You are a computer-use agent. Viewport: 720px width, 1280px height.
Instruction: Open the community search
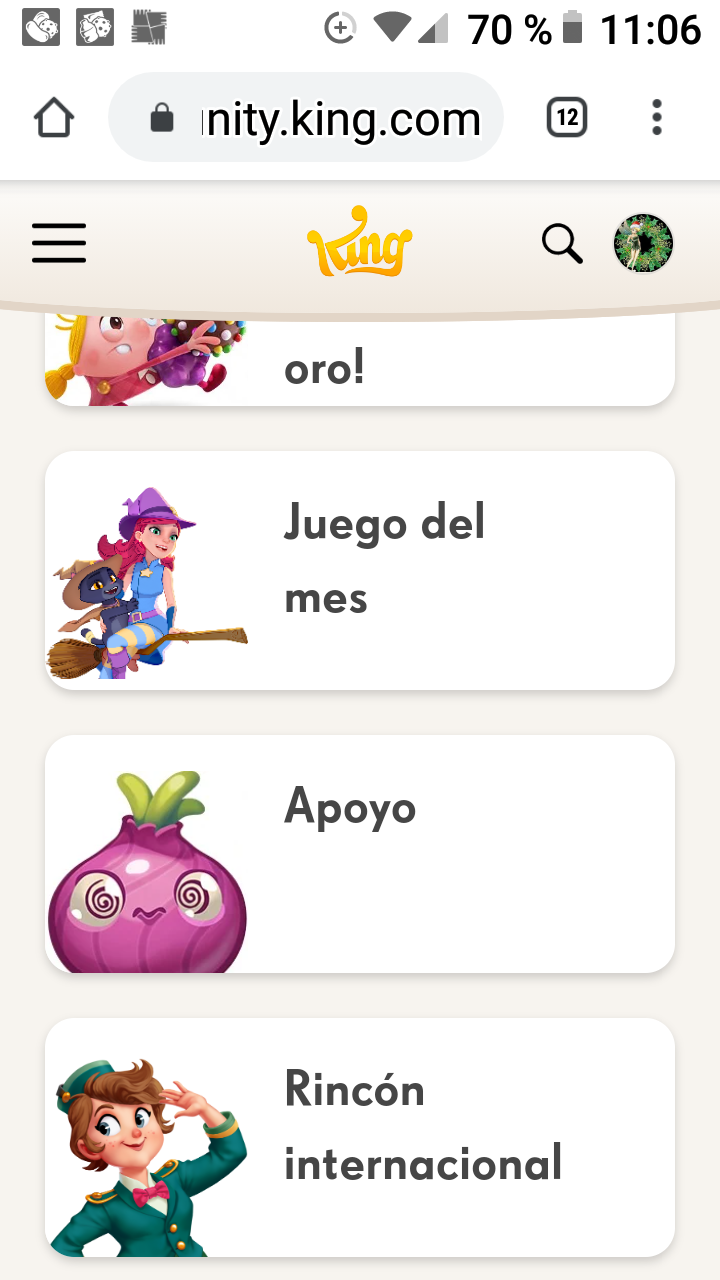click(x=562, y=243)
